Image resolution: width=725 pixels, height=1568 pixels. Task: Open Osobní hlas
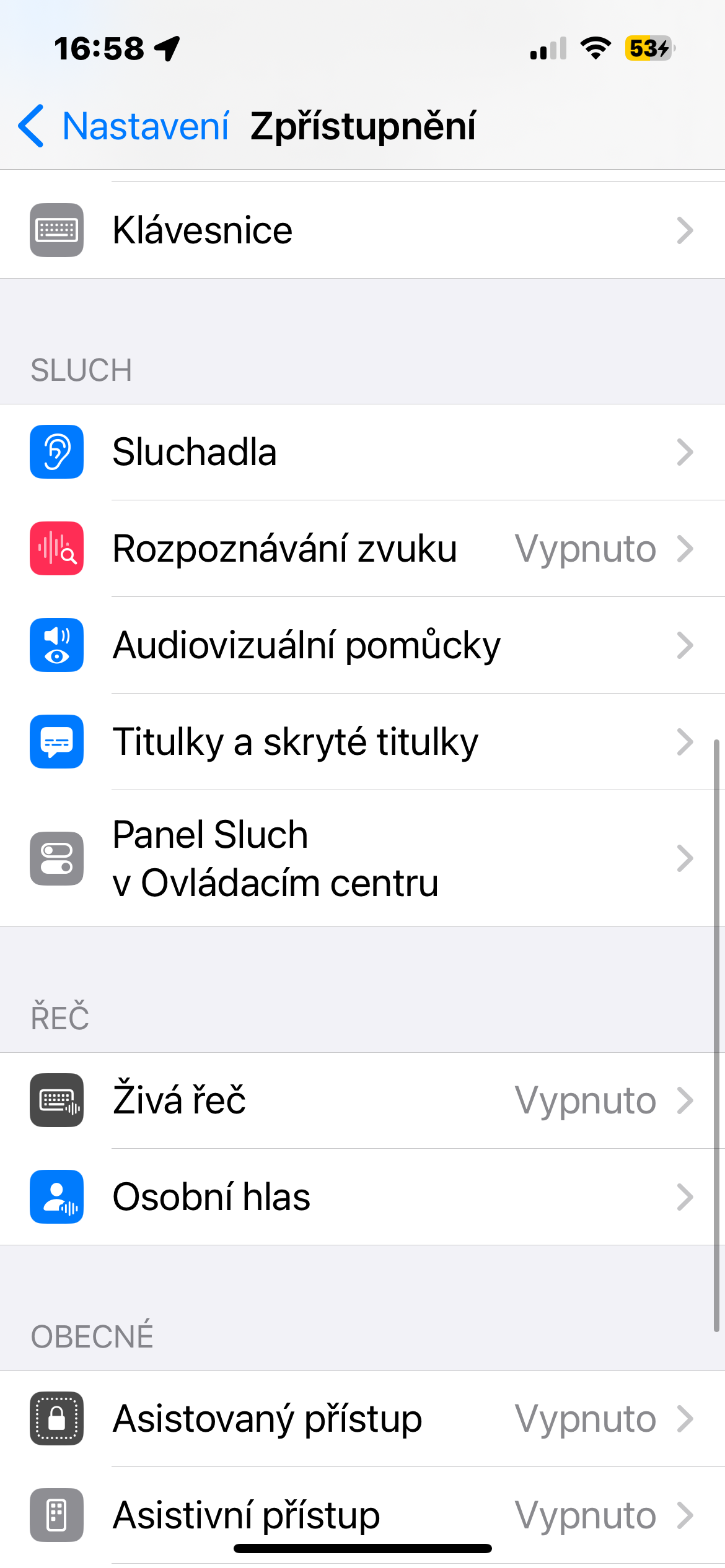[362, 1196]
